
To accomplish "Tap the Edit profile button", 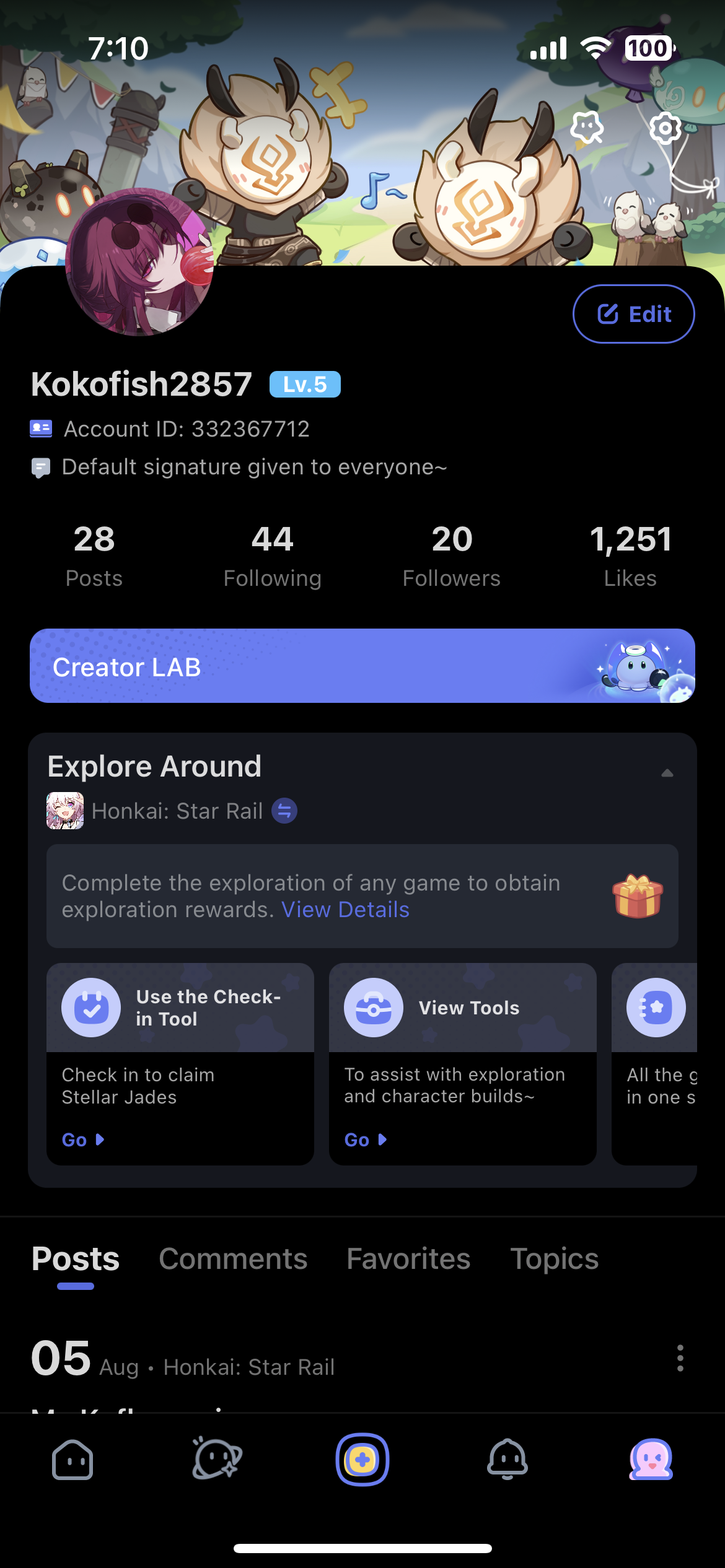I will 633,314.
